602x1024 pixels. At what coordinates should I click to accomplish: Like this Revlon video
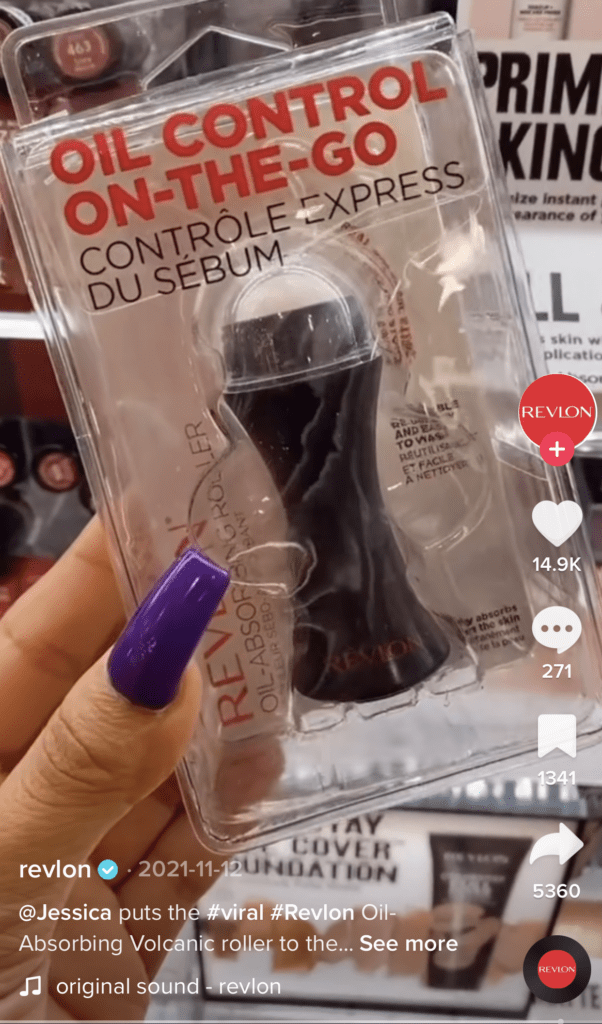click(x=557, y=522)
